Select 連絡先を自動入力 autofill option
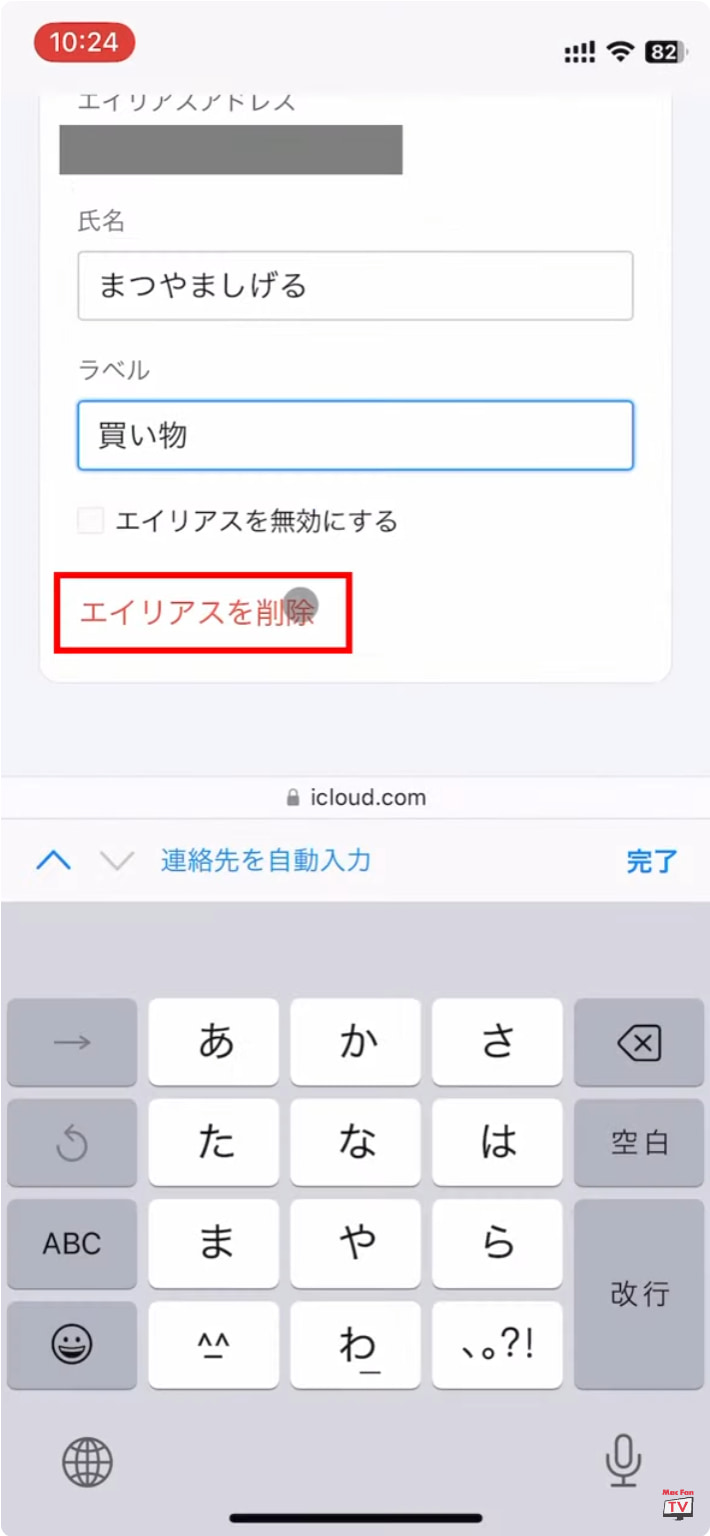Viewport: 710px width, 1536px height. tap(266, 860)
